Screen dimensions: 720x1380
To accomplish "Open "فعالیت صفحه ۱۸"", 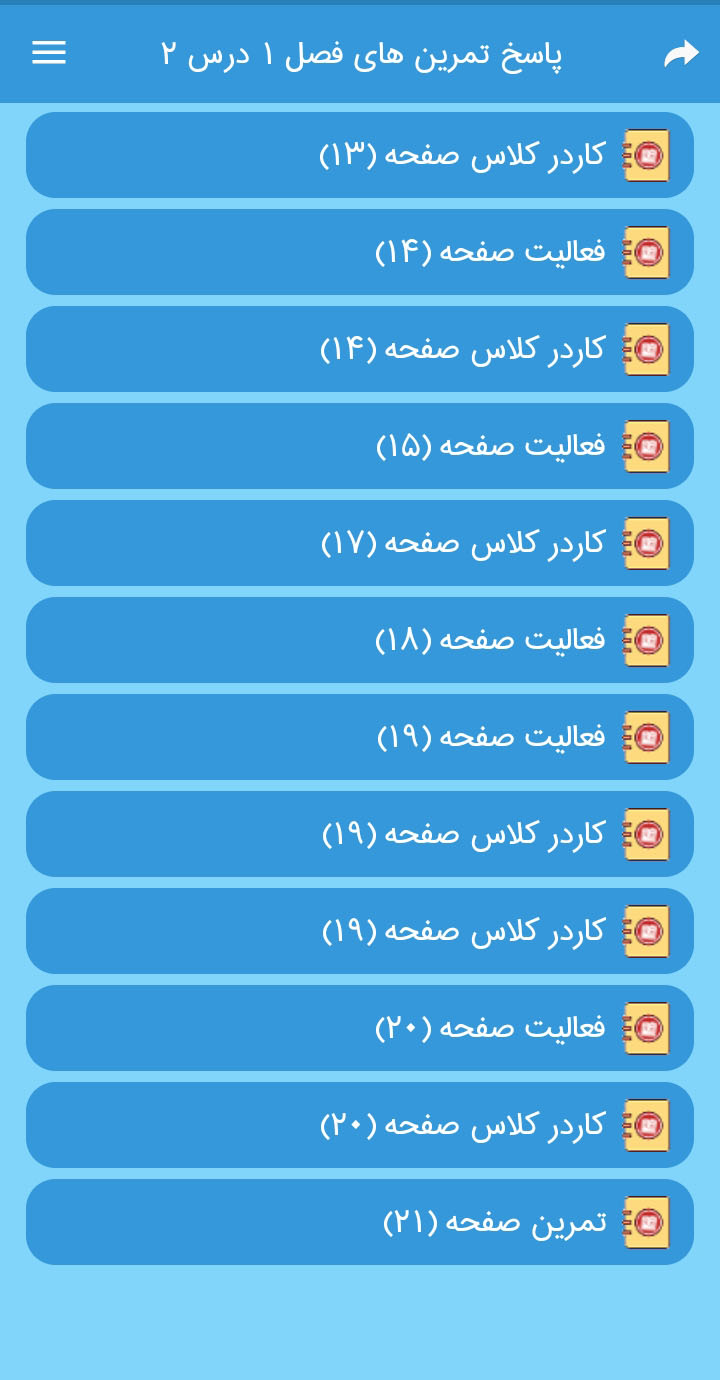I will point(360,640).
